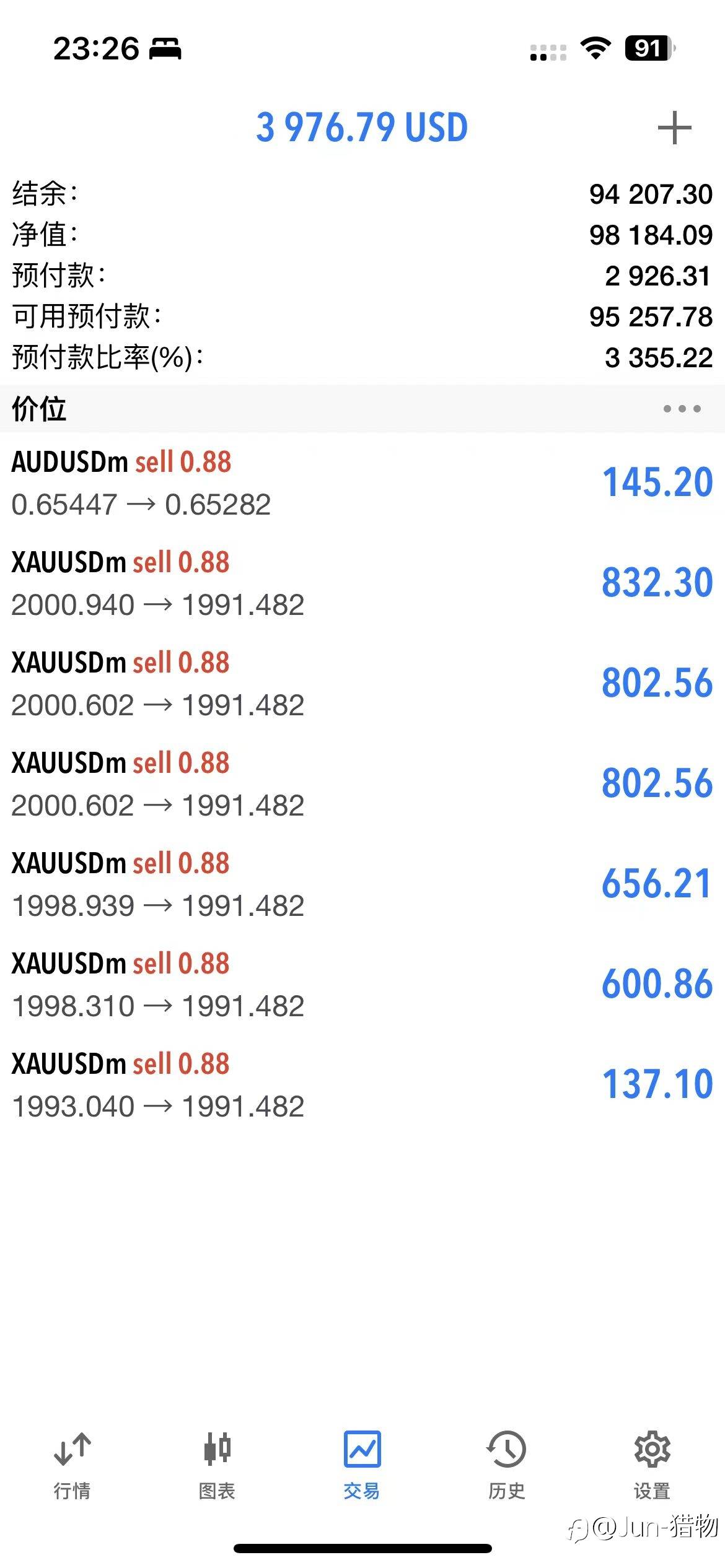Switch to the 行情 quotes tab

coord(72,1465)
